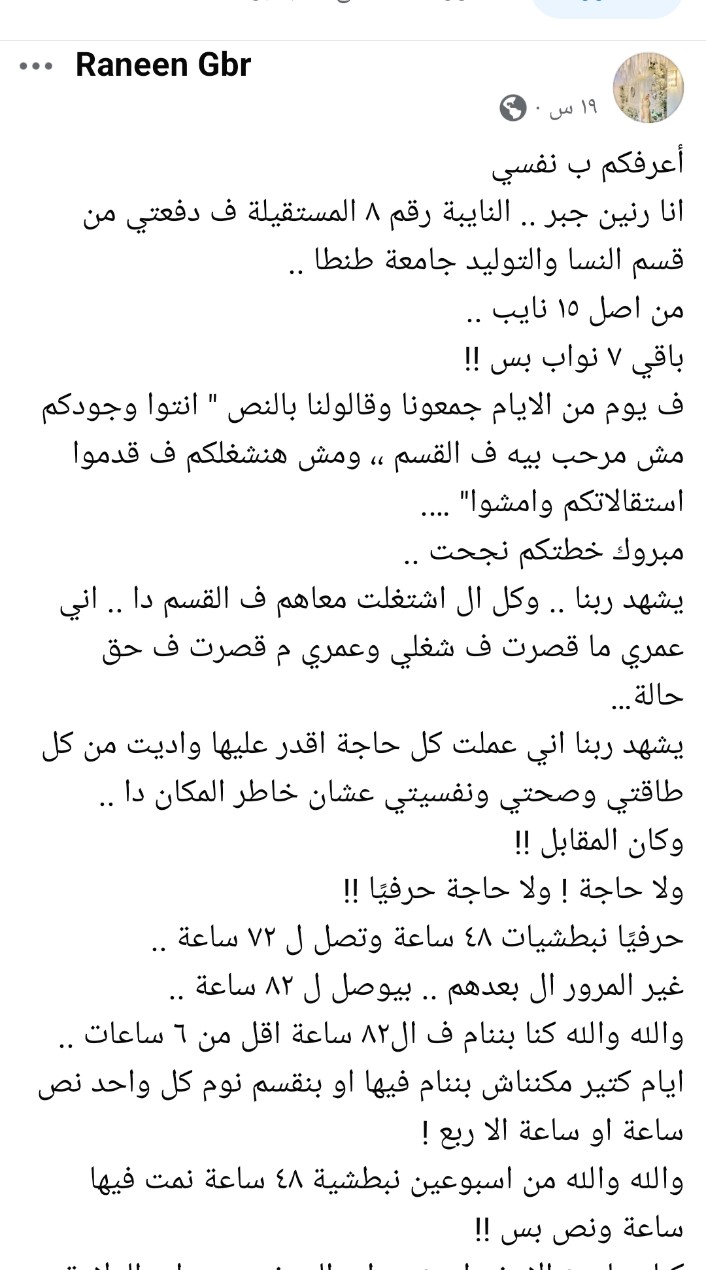Open Raneen Gbr's profile name
The height and width of the screenshot is (1270, 706).
click(163, 66)
